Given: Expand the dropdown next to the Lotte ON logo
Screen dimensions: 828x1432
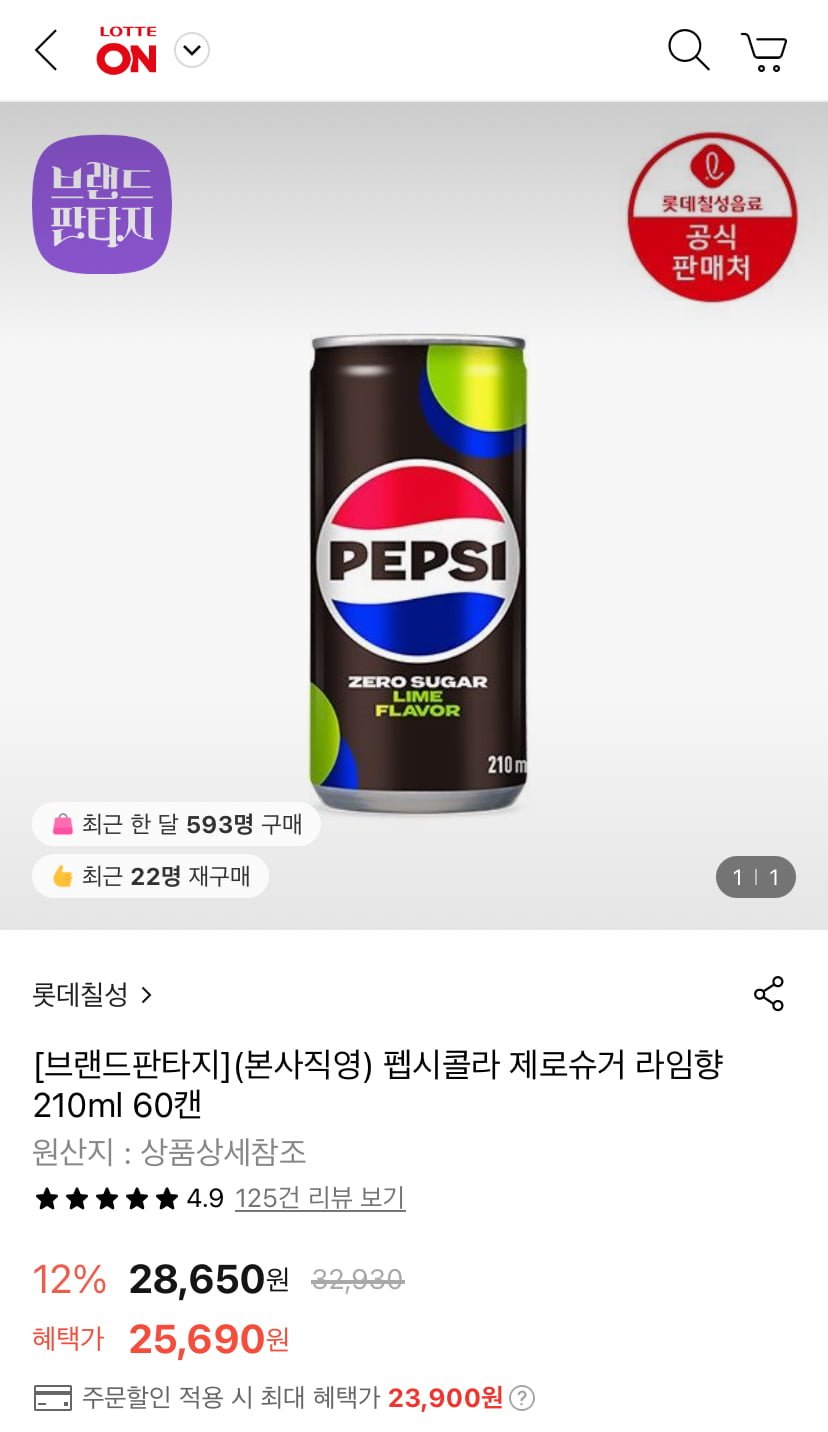Looking at the screenshot, I should point(192,50).
